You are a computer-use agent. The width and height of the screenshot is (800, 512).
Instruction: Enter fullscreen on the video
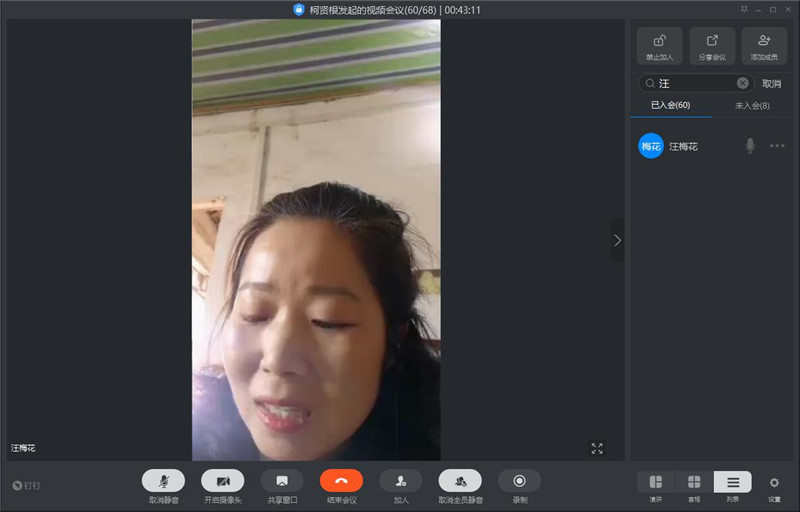pos(597,448)
